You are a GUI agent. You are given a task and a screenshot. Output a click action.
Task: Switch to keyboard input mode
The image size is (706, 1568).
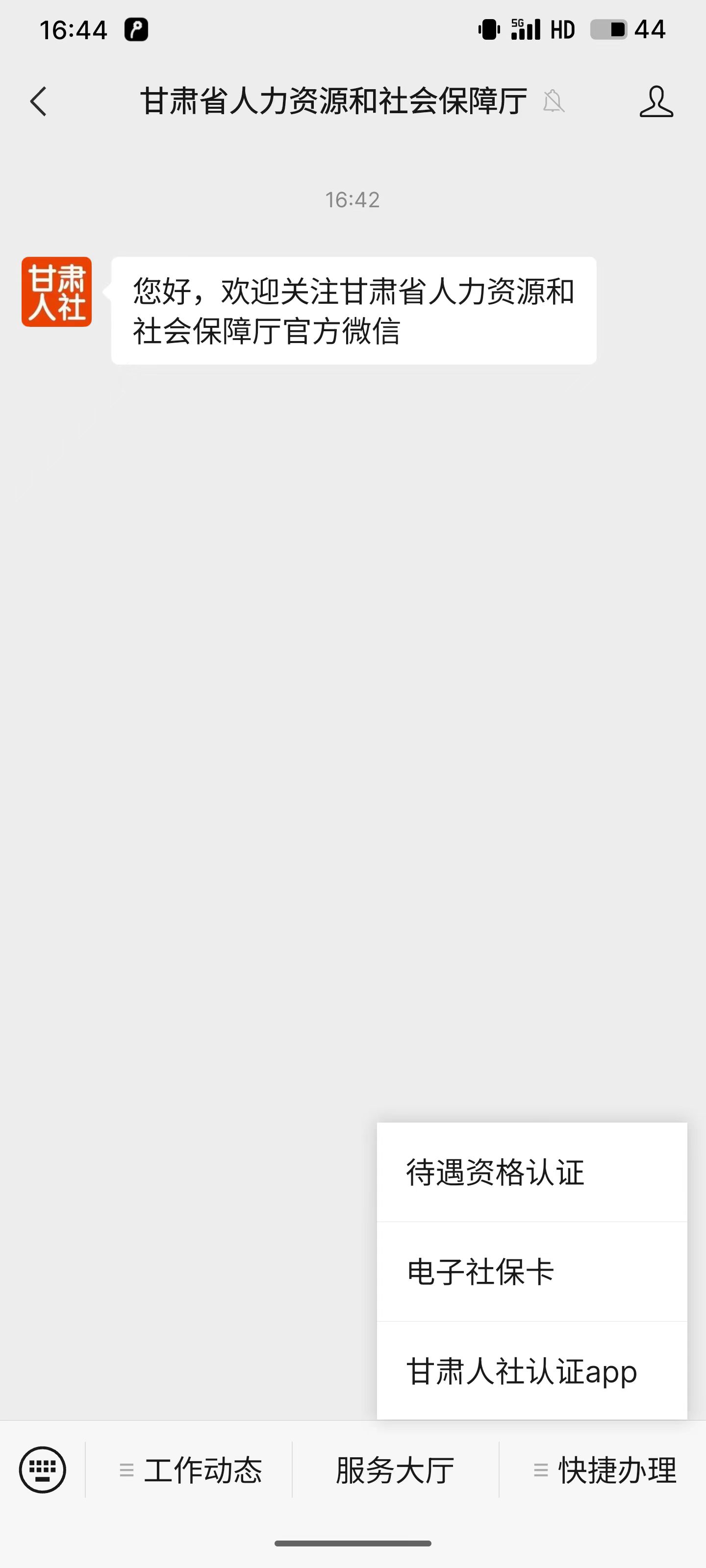coord(43,1470)
